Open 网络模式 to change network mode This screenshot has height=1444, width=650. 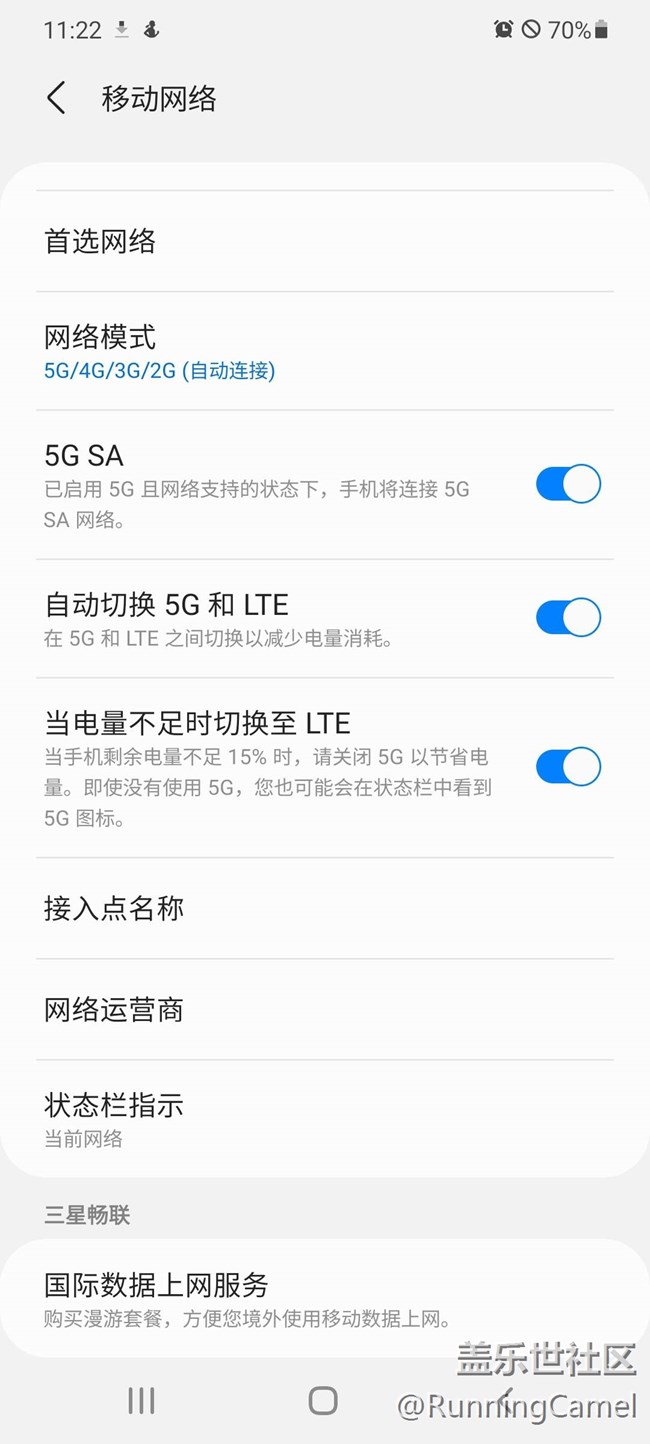[325, 351]
